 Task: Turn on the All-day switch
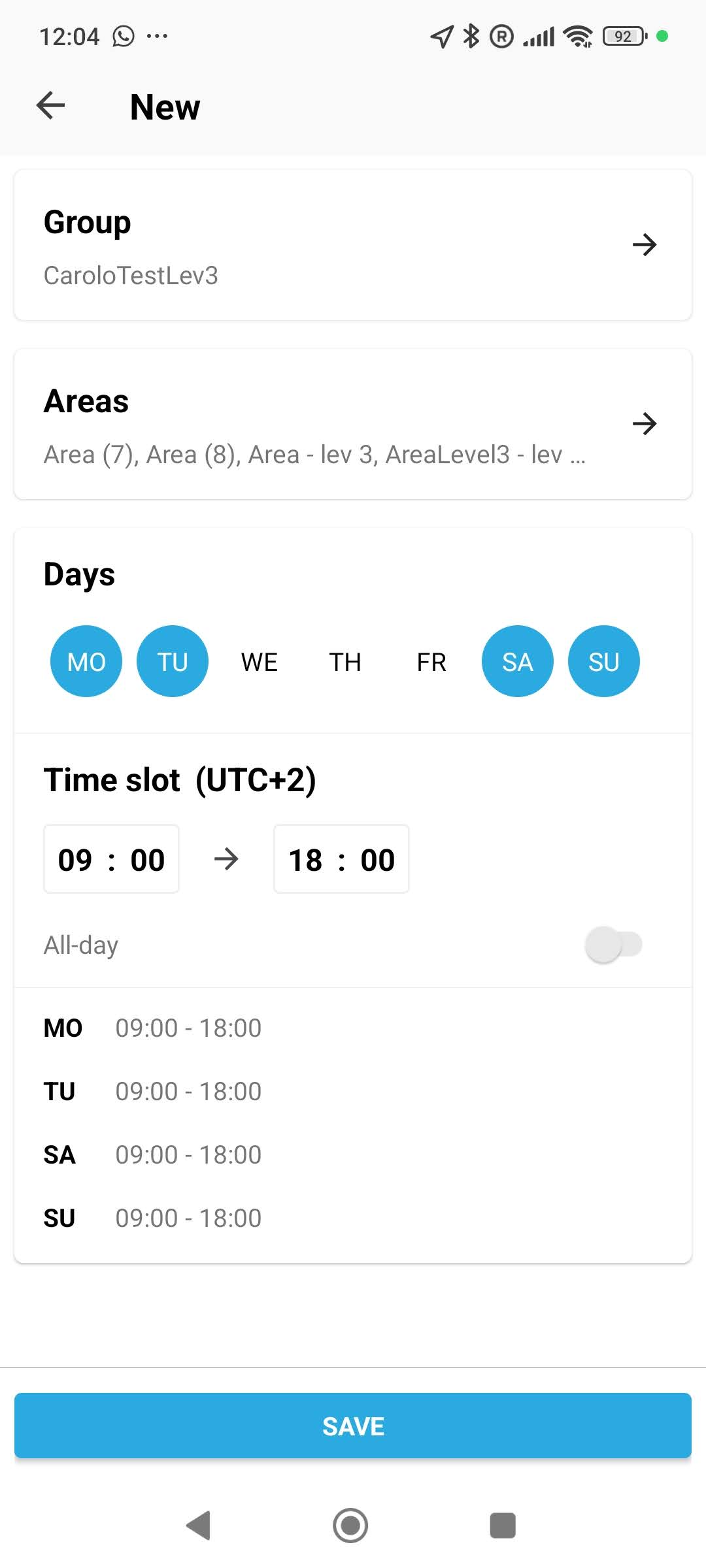pyautogui.click(x=613, y=944)
